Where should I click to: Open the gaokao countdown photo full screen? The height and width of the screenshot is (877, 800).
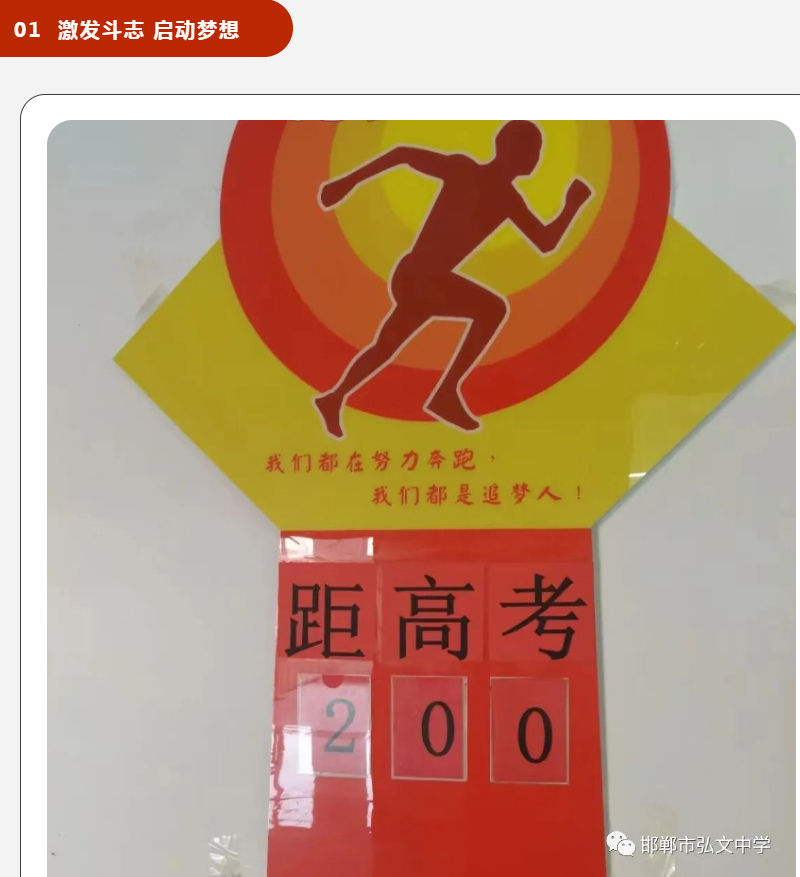point(421,498)
